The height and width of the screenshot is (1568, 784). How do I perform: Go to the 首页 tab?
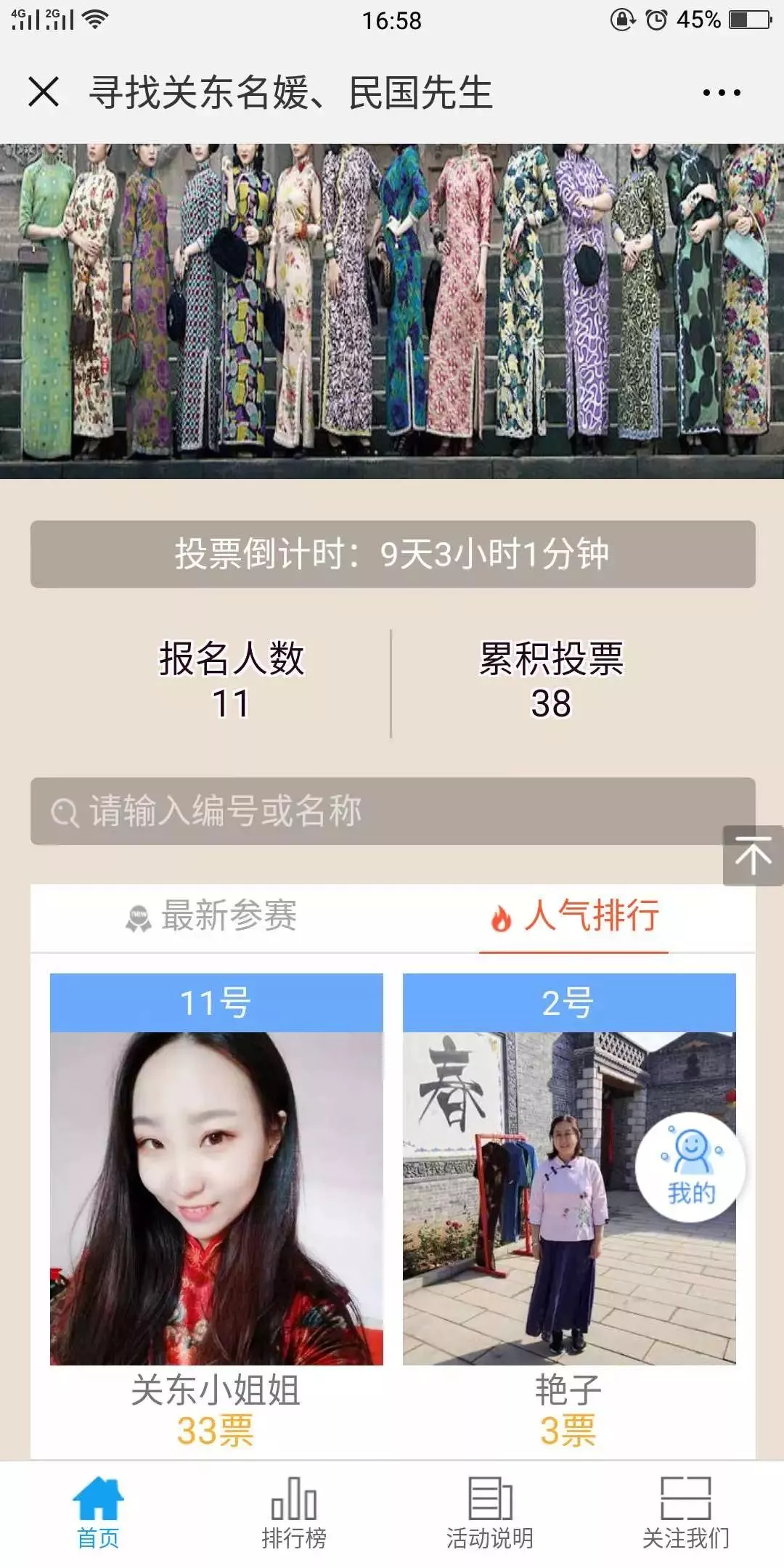click(x=98, y=1513)
